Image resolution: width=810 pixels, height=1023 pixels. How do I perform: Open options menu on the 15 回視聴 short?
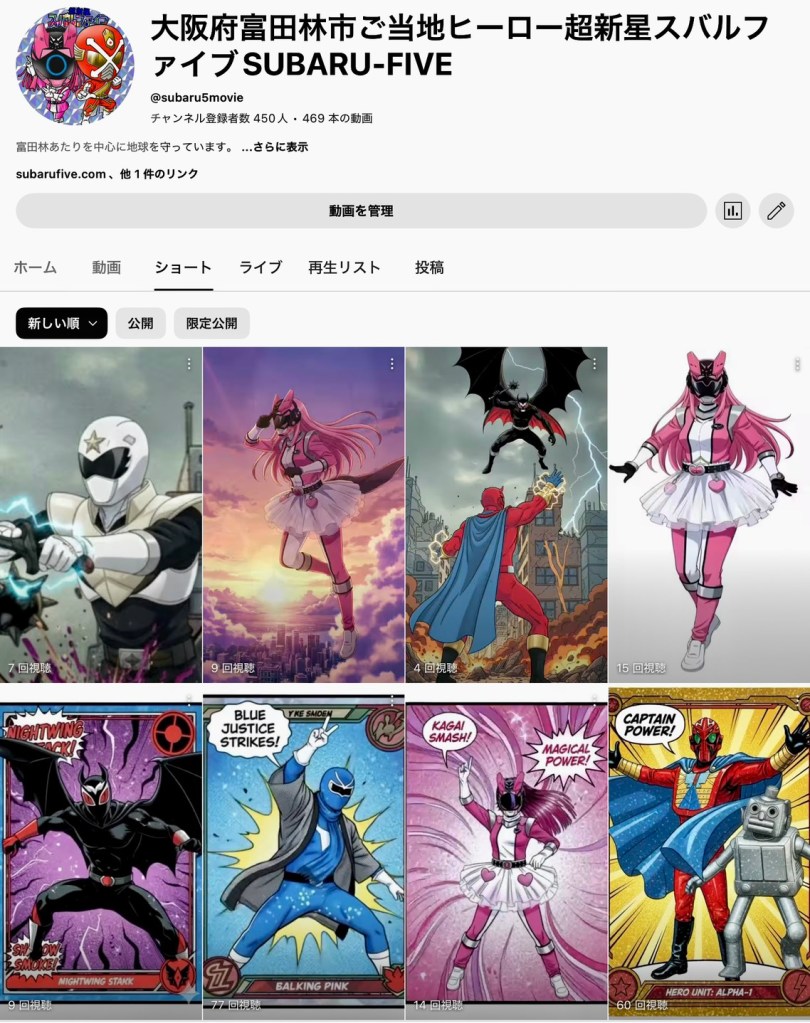[x=796, y=364]
